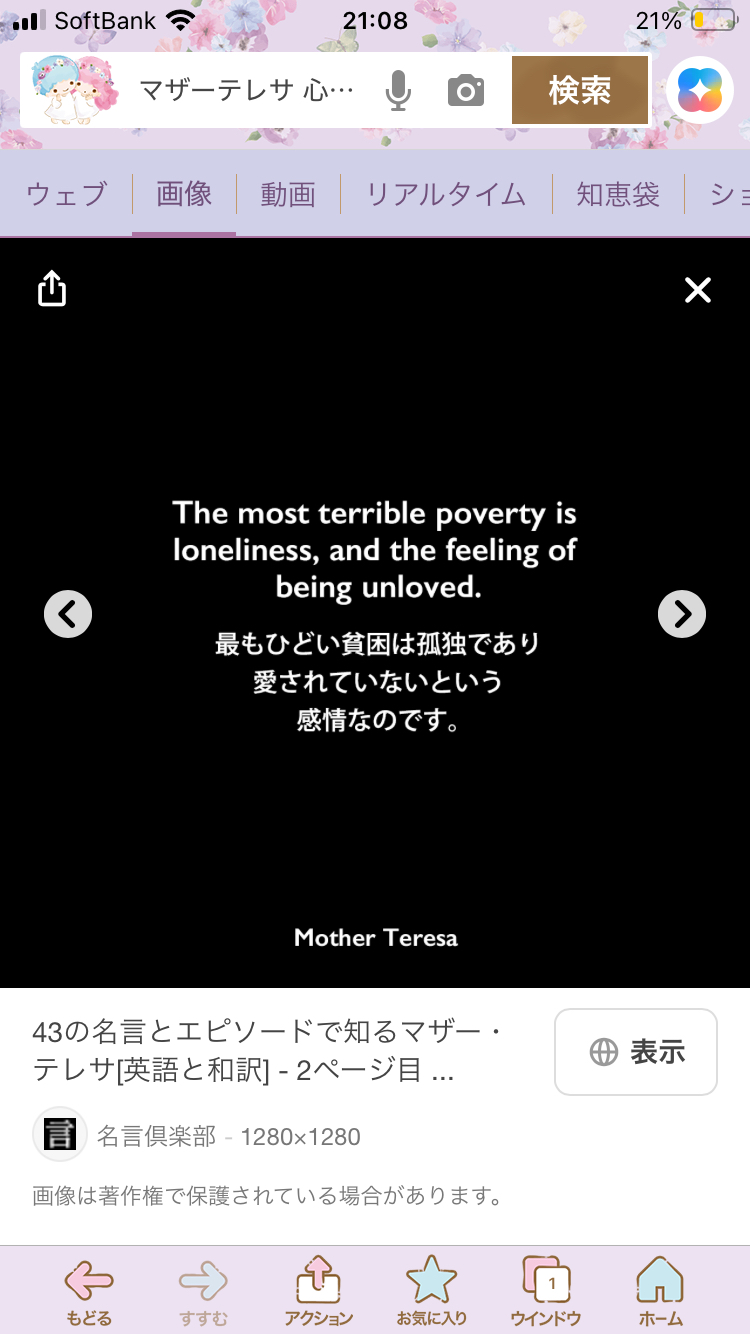Viewport: 750px width, 1334px height.
Task: Go back with the もどる button
Action: click(x=89, y=1292)
